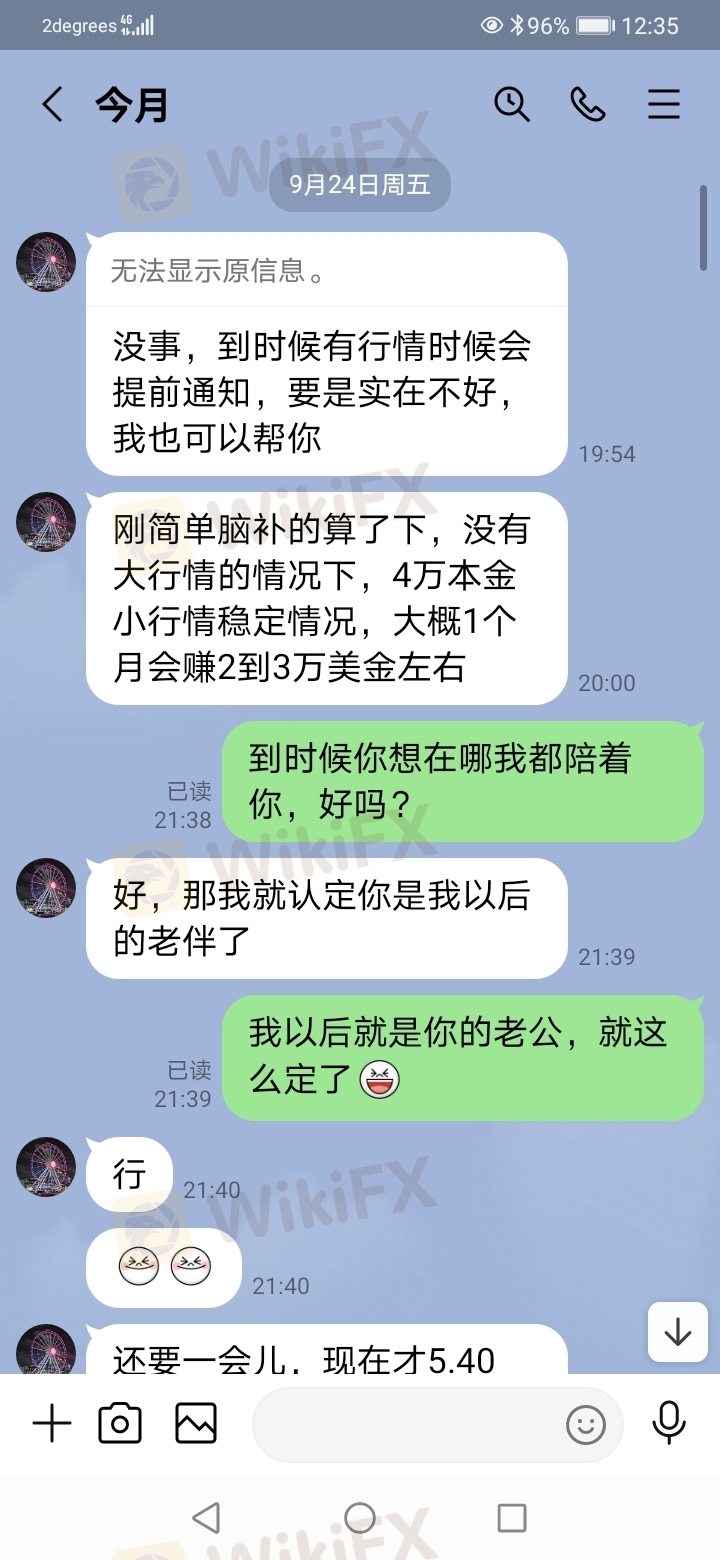Pick an image from the gallery

[196, 1423]
